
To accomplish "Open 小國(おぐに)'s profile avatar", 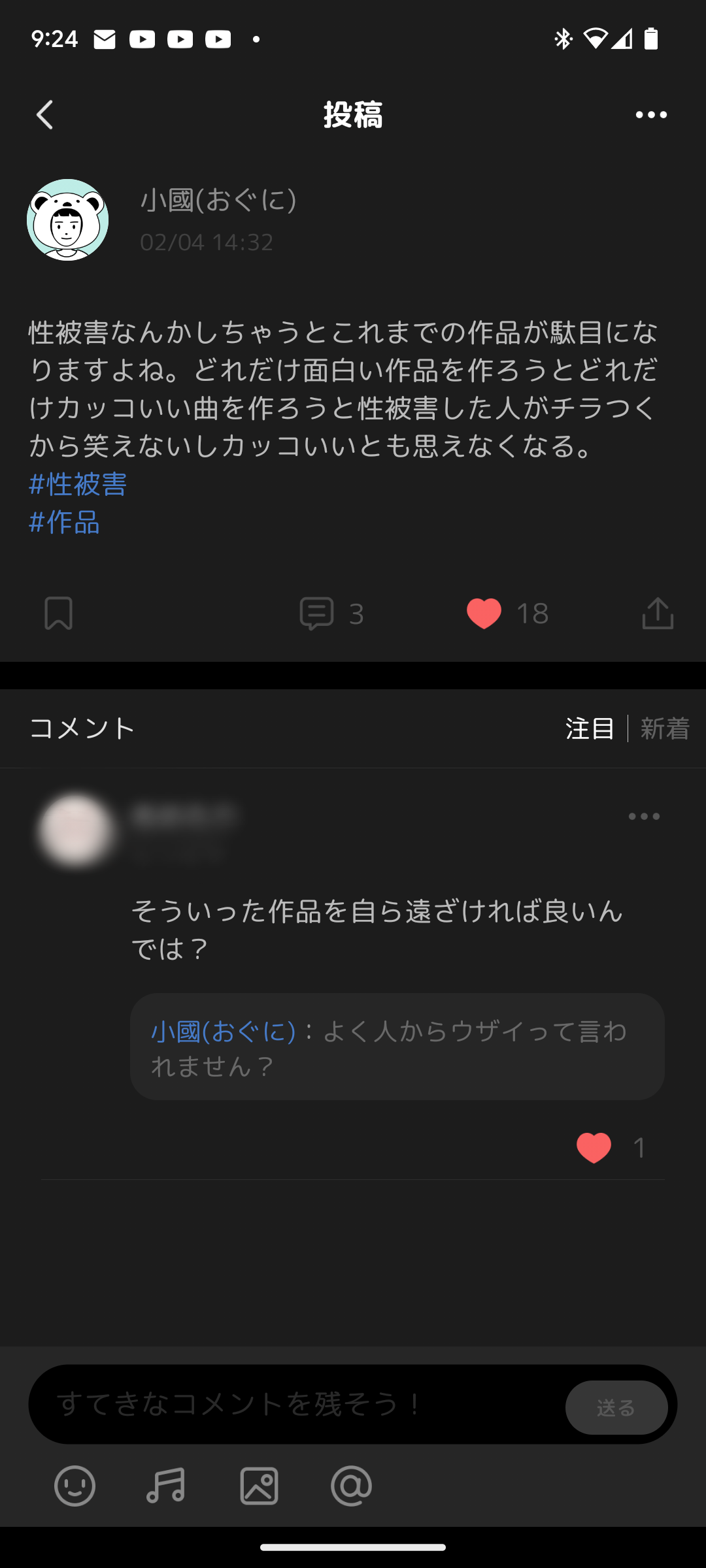I will [x=67, y=220].
